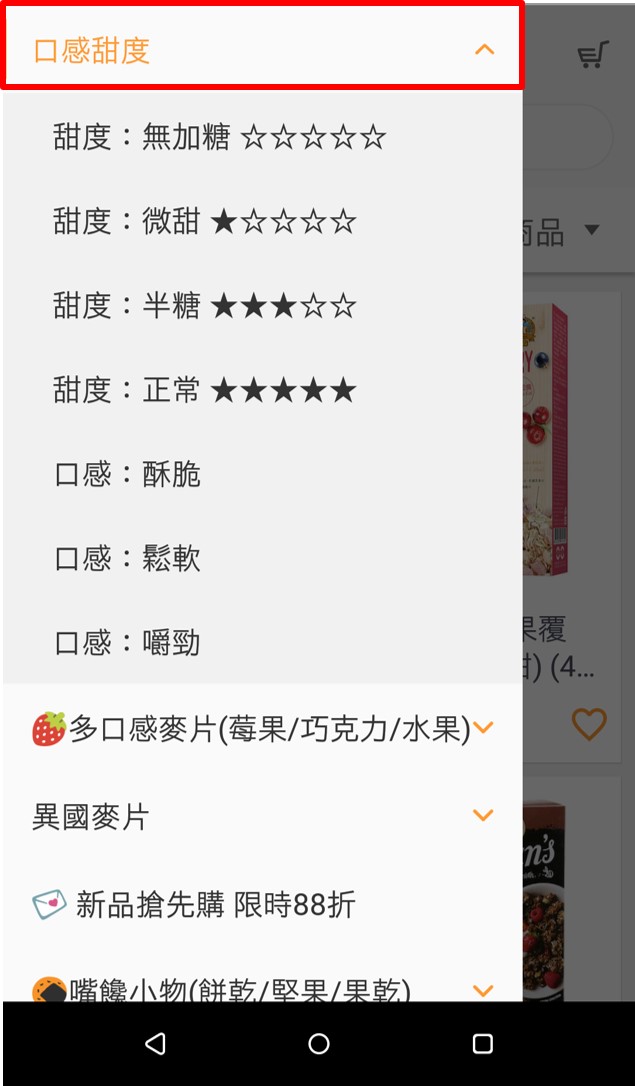Open the 口感：酥脆 category
This screenshot has width=635, height=1086.
(262, 474)
